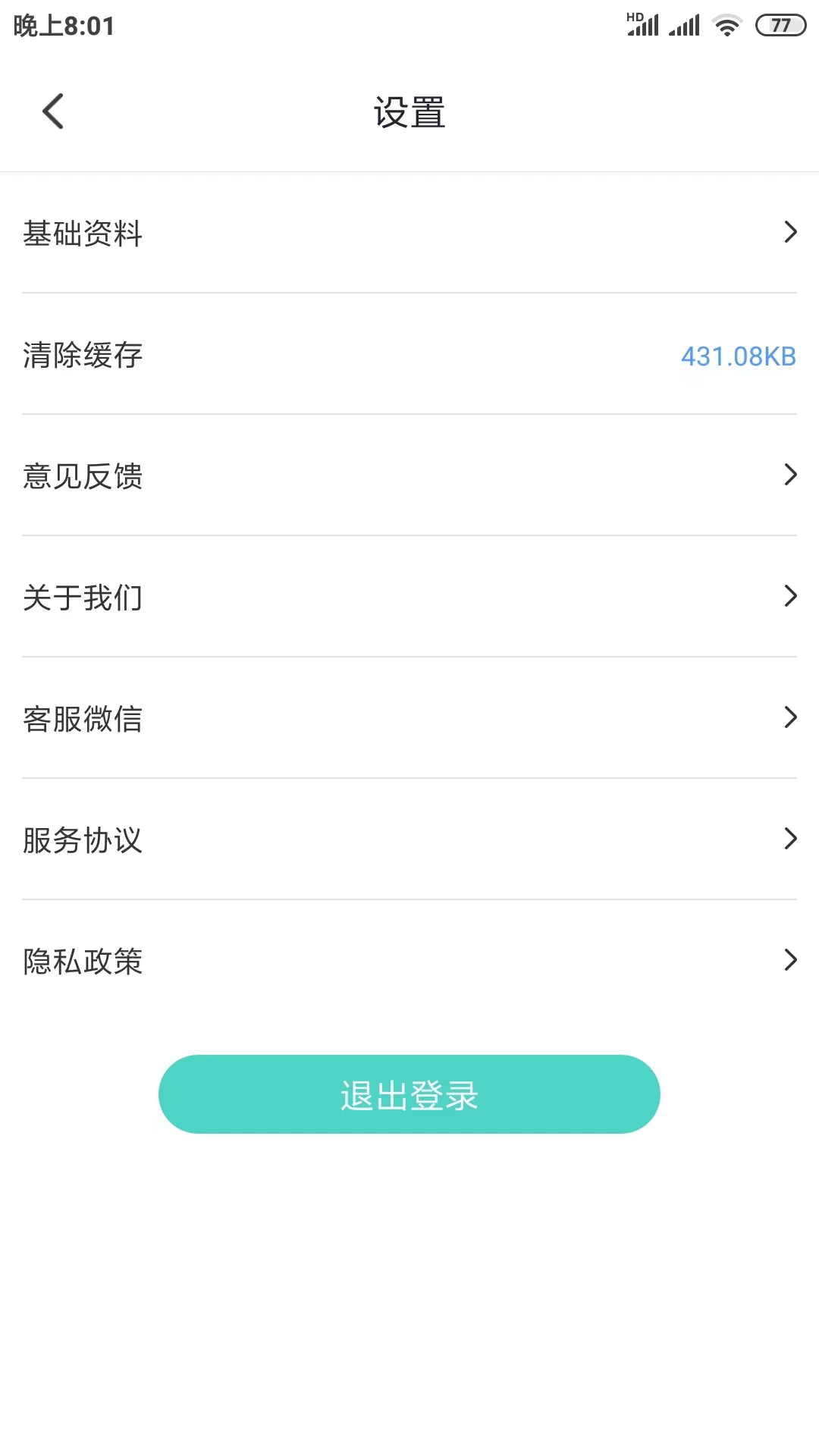Tap the chevron beside 隐私政策
The image size is (819, 1456).
[792, 960]
